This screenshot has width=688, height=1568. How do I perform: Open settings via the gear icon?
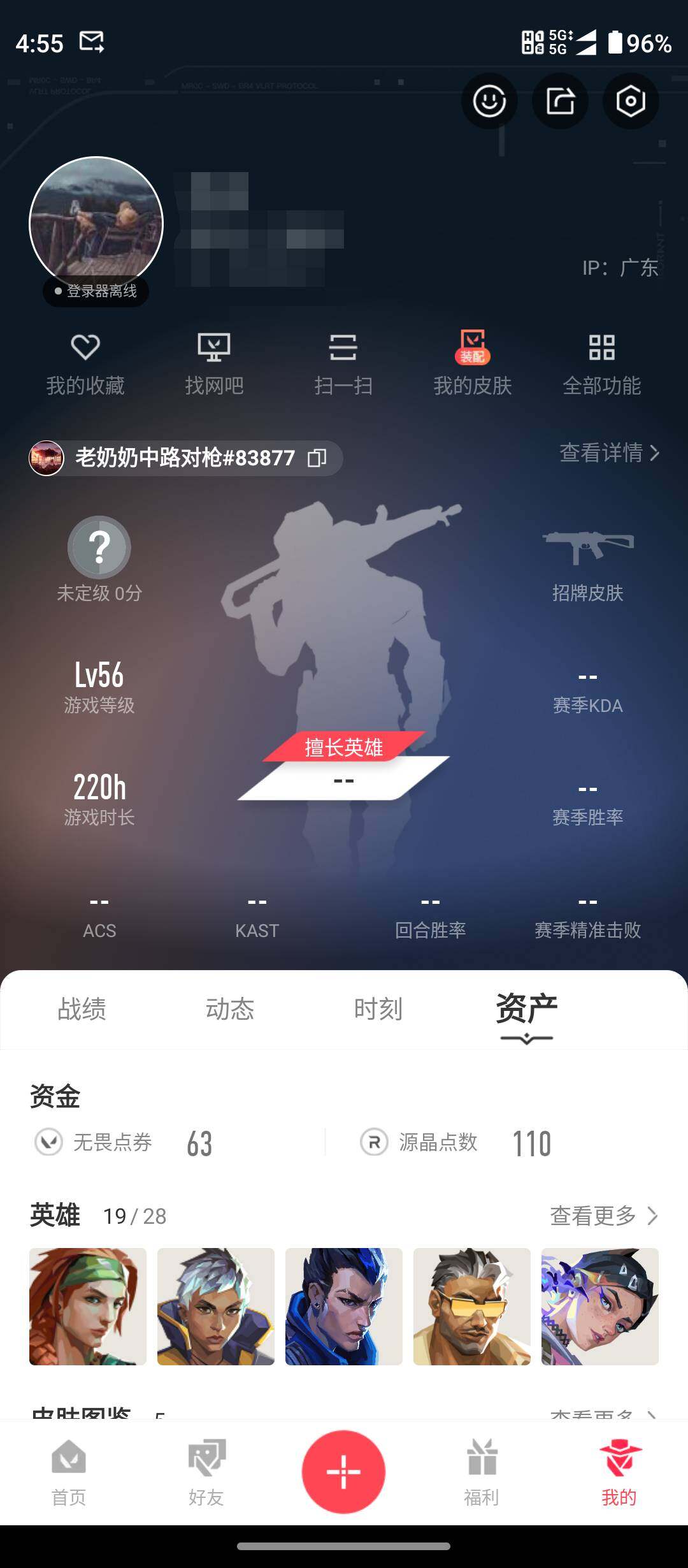(631, 101)
